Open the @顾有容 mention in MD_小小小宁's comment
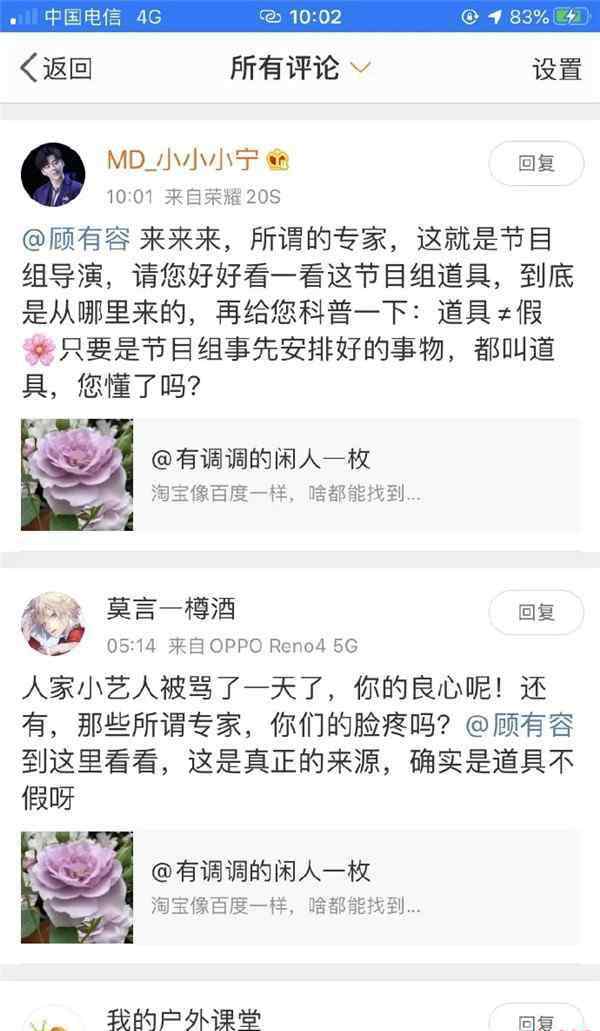The width and height of the screenshot is (600, 1031). pyautogui.click(x=76, y=239)
